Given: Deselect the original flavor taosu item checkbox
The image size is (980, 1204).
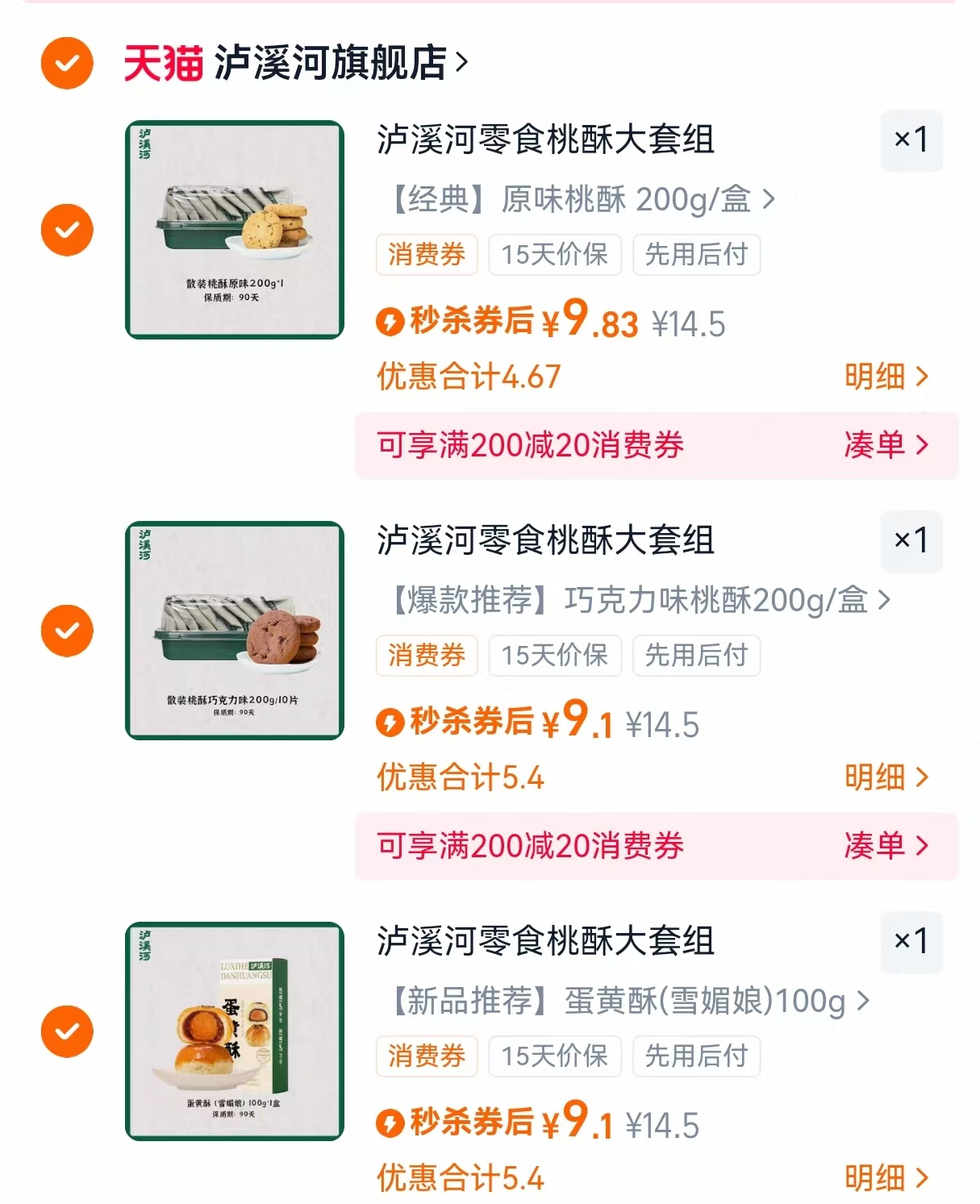Looking at the screenshot, I should pos(67,228).
